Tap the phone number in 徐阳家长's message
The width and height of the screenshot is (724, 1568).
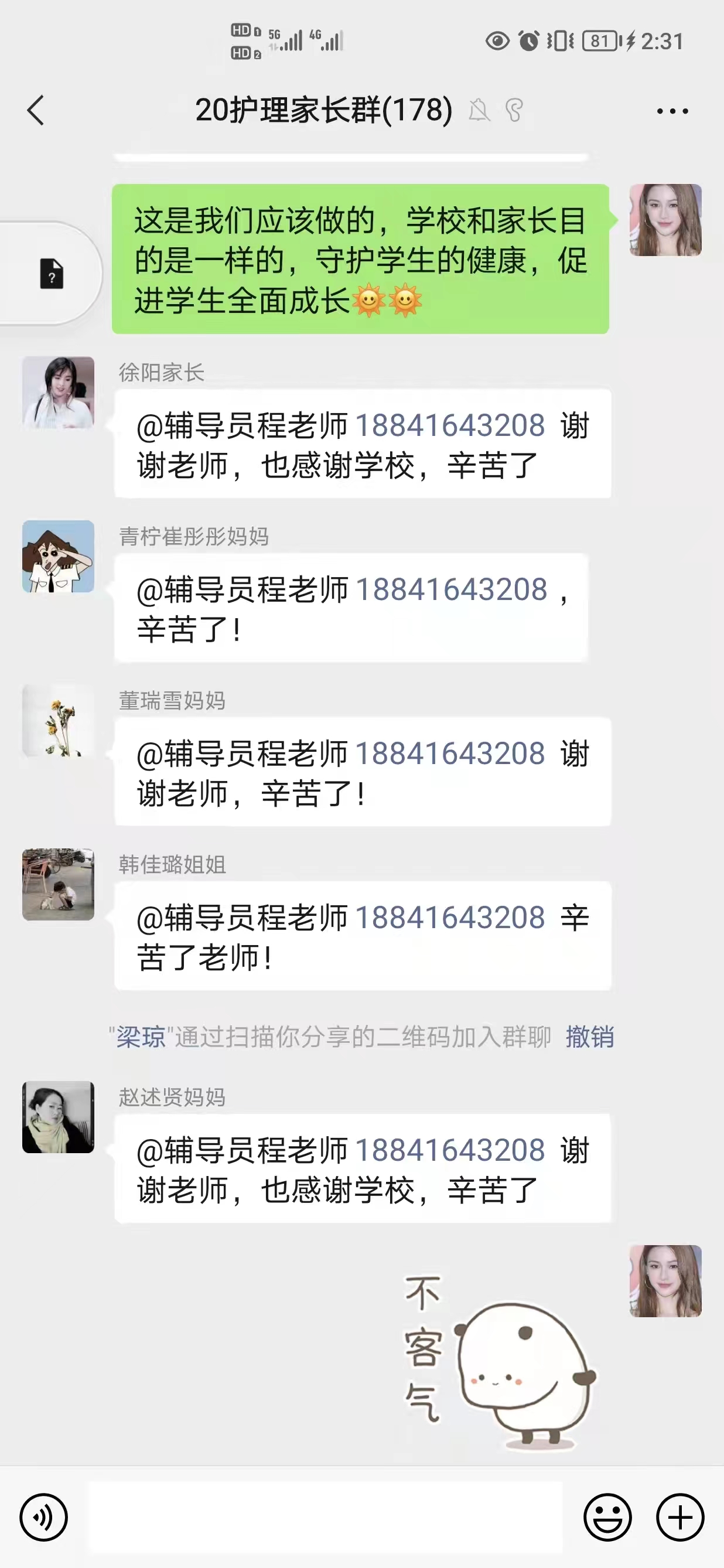pos(450,425)
